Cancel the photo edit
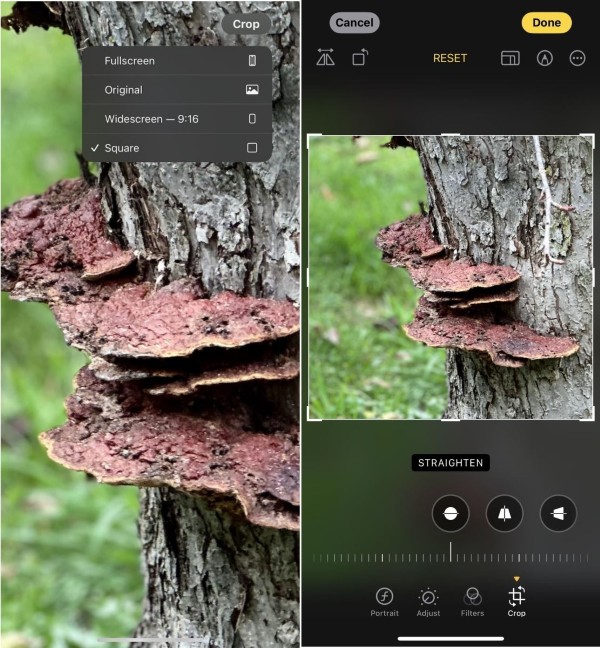The image size is (600, 648). click(x=354, y=22)
